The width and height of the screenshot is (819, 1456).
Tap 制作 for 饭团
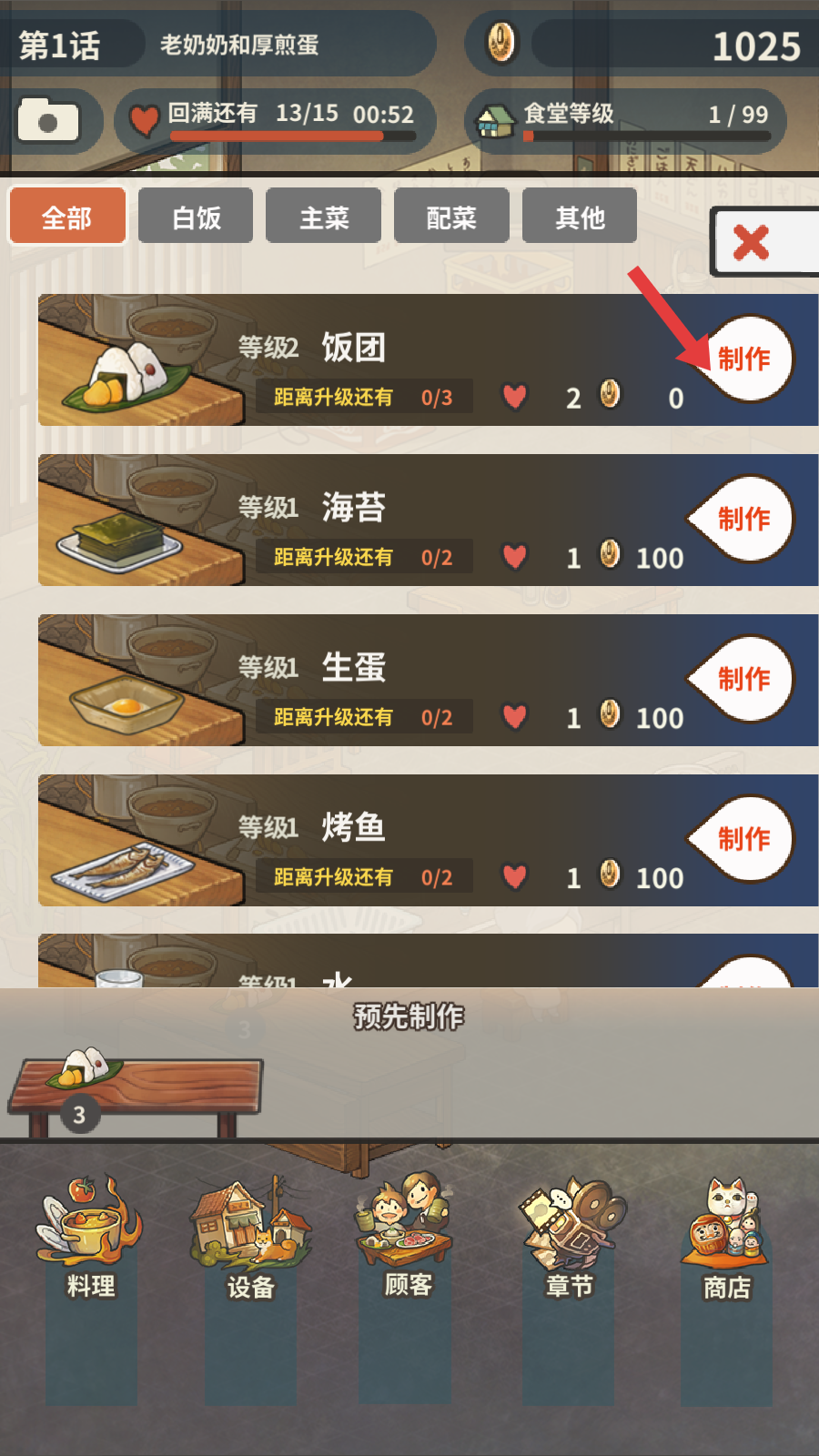pos(743,359)
